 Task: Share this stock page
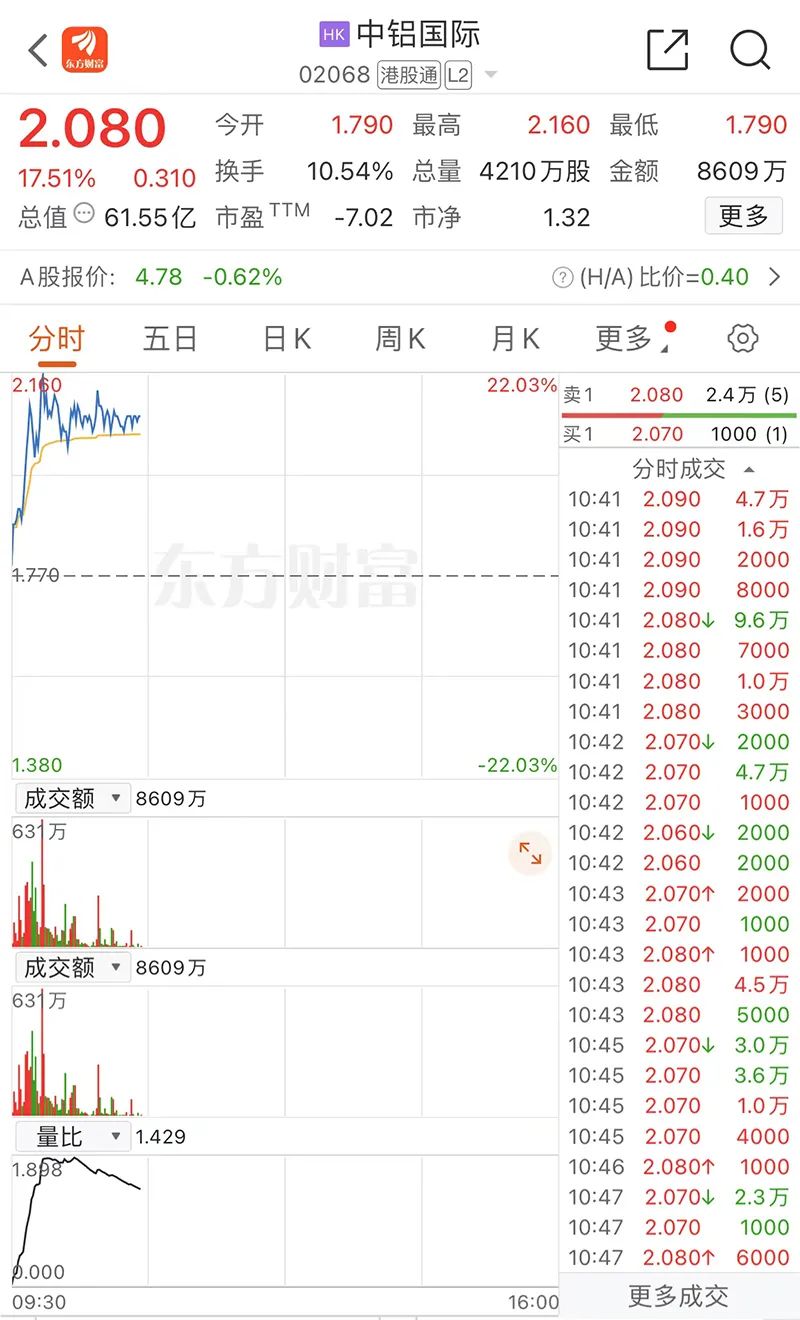click(x=667, y=49)
